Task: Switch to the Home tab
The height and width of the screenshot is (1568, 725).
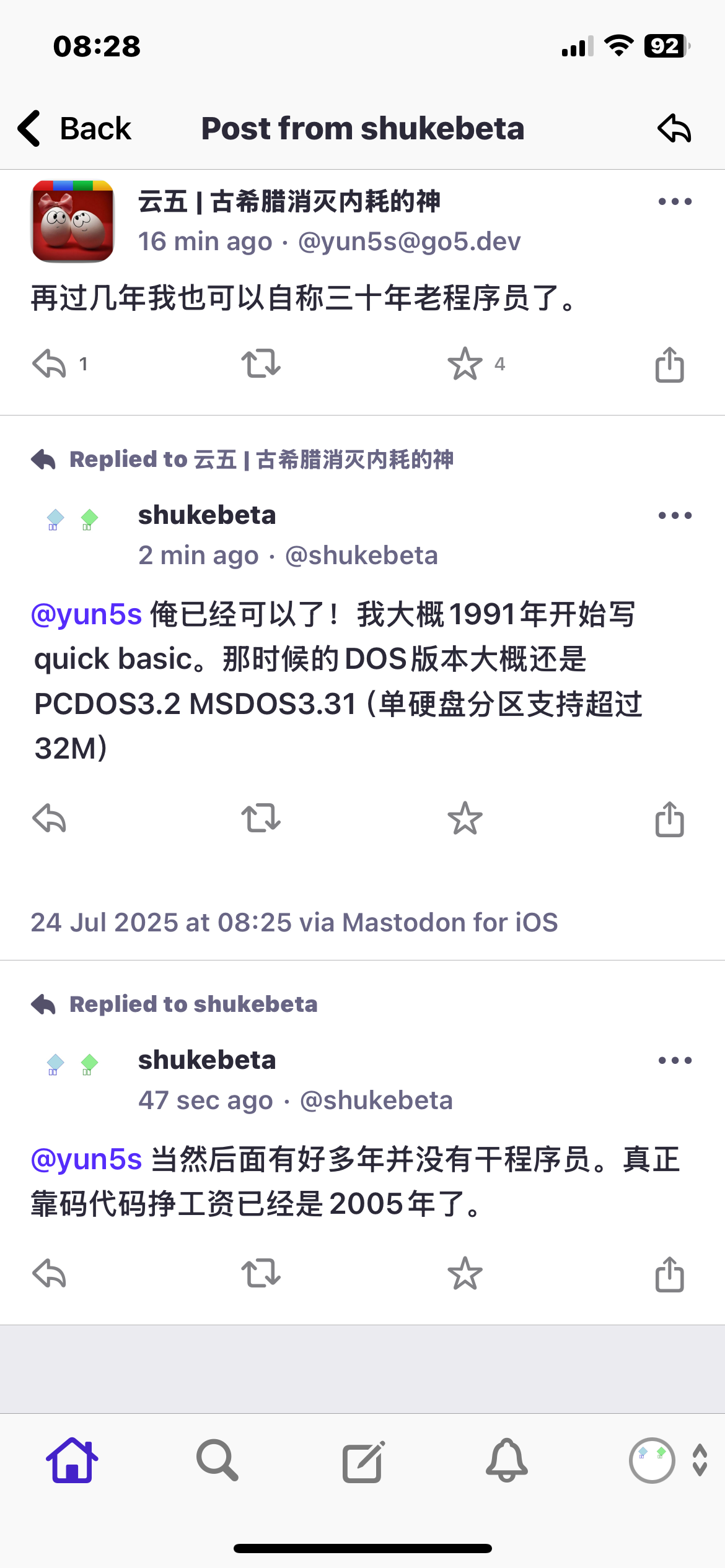Action: (72, 1460)
